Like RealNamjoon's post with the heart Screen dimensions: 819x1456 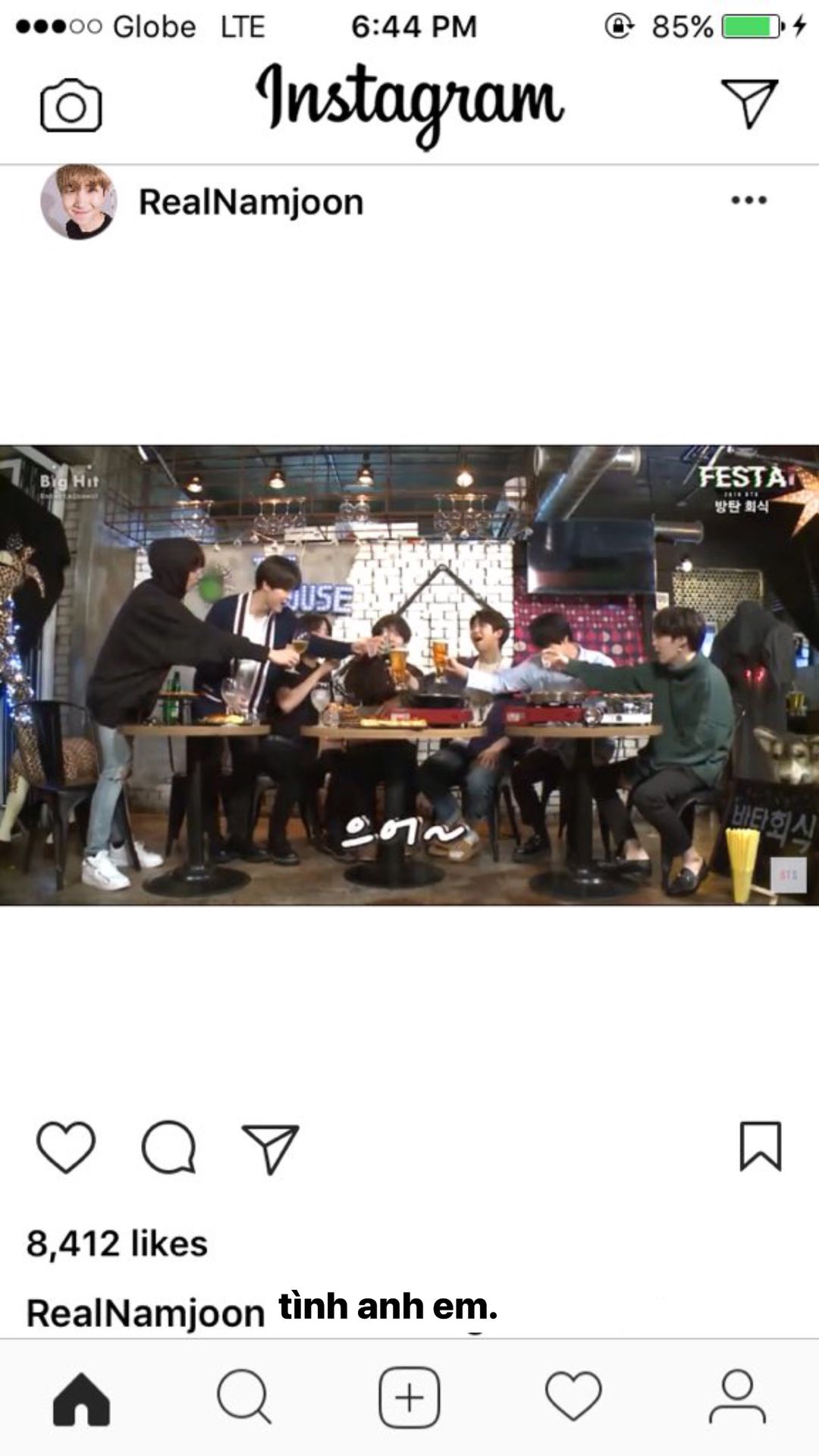click(x=66, y=1147)
